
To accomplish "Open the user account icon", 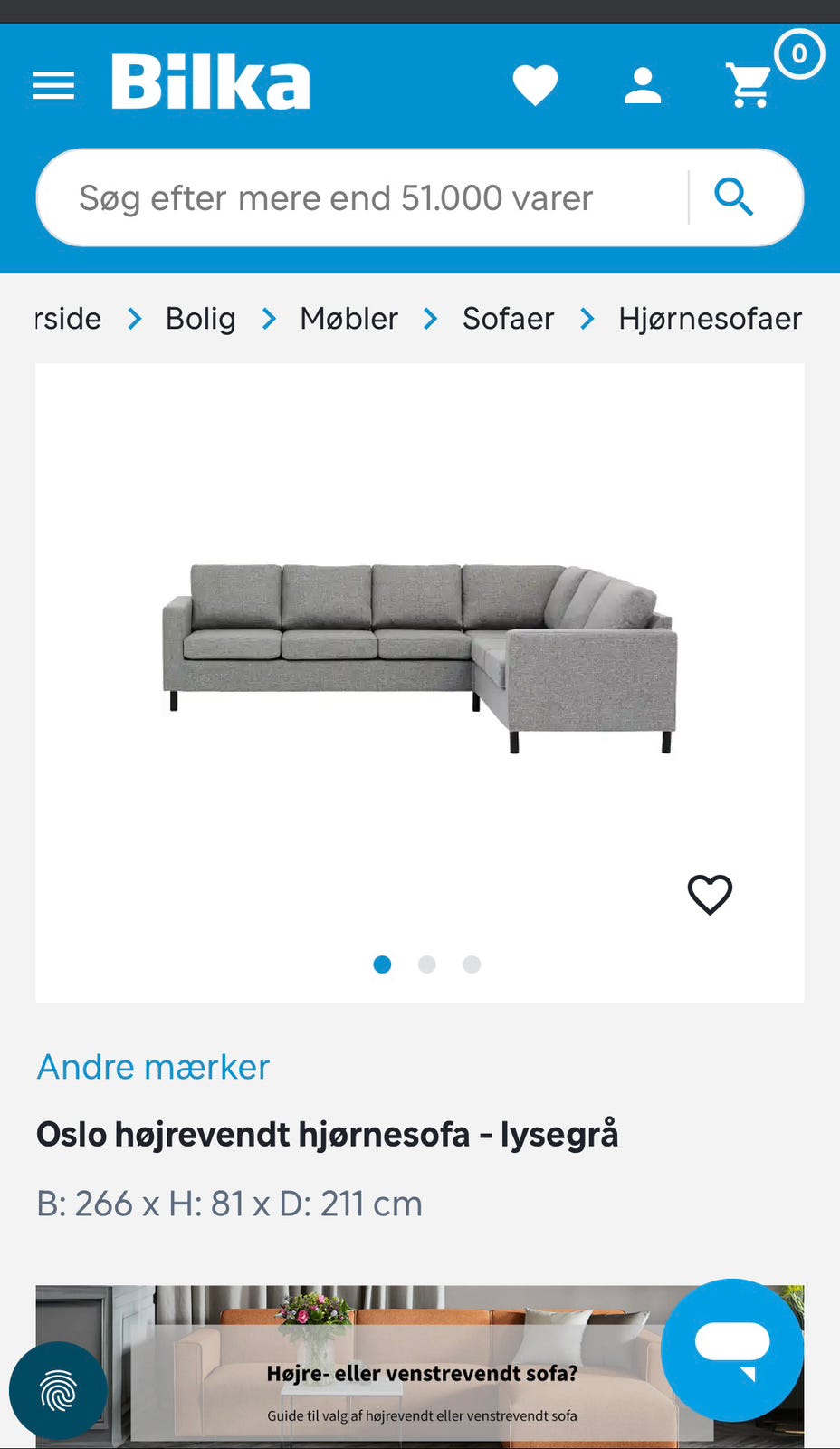I will tap(644, 85).
